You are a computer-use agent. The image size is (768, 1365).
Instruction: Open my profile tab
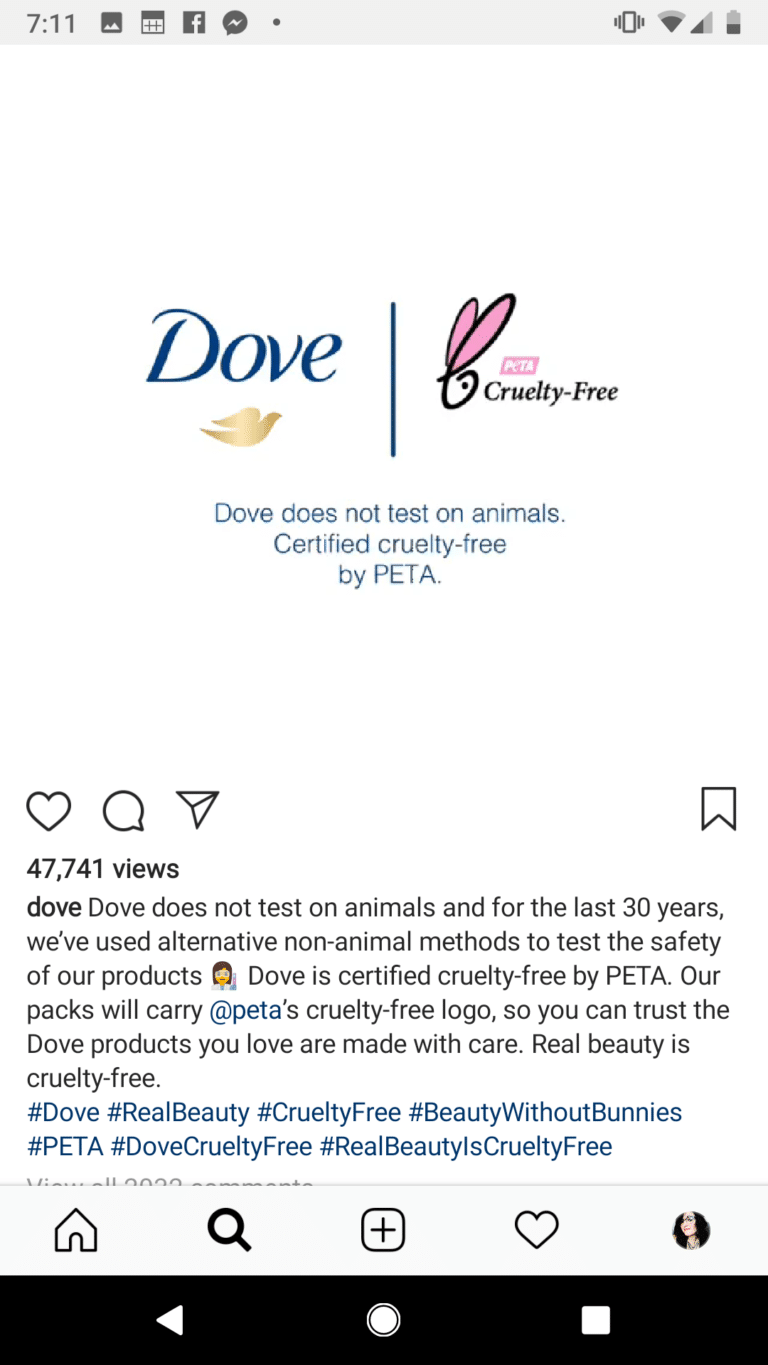691,1230
